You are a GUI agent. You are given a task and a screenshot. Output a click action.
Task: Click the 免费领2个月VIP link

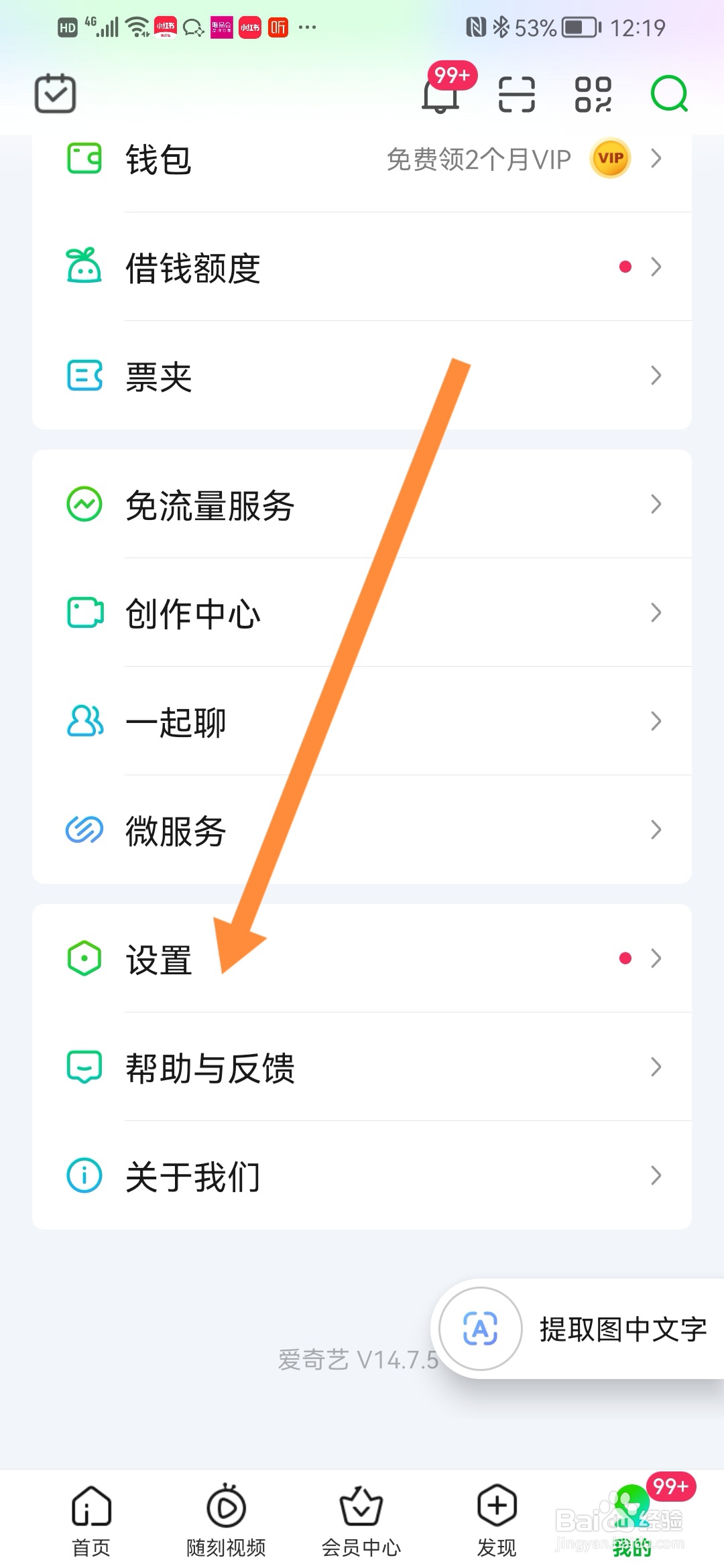click(x=477, y=159)
